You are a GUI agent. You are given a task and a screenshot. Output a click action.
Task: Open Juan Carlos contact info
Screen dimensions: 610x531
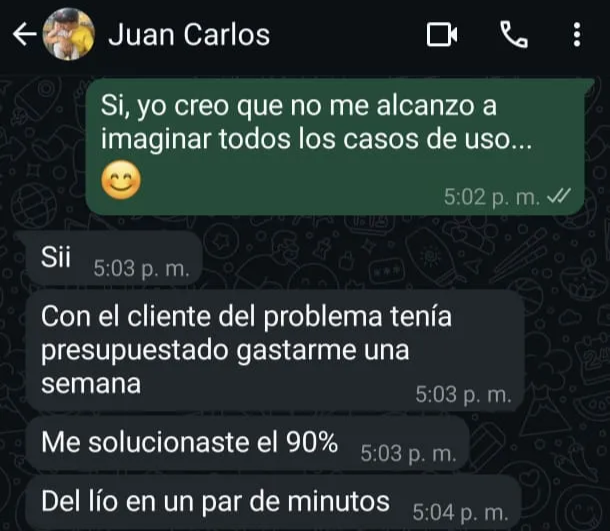pos(188,35)
